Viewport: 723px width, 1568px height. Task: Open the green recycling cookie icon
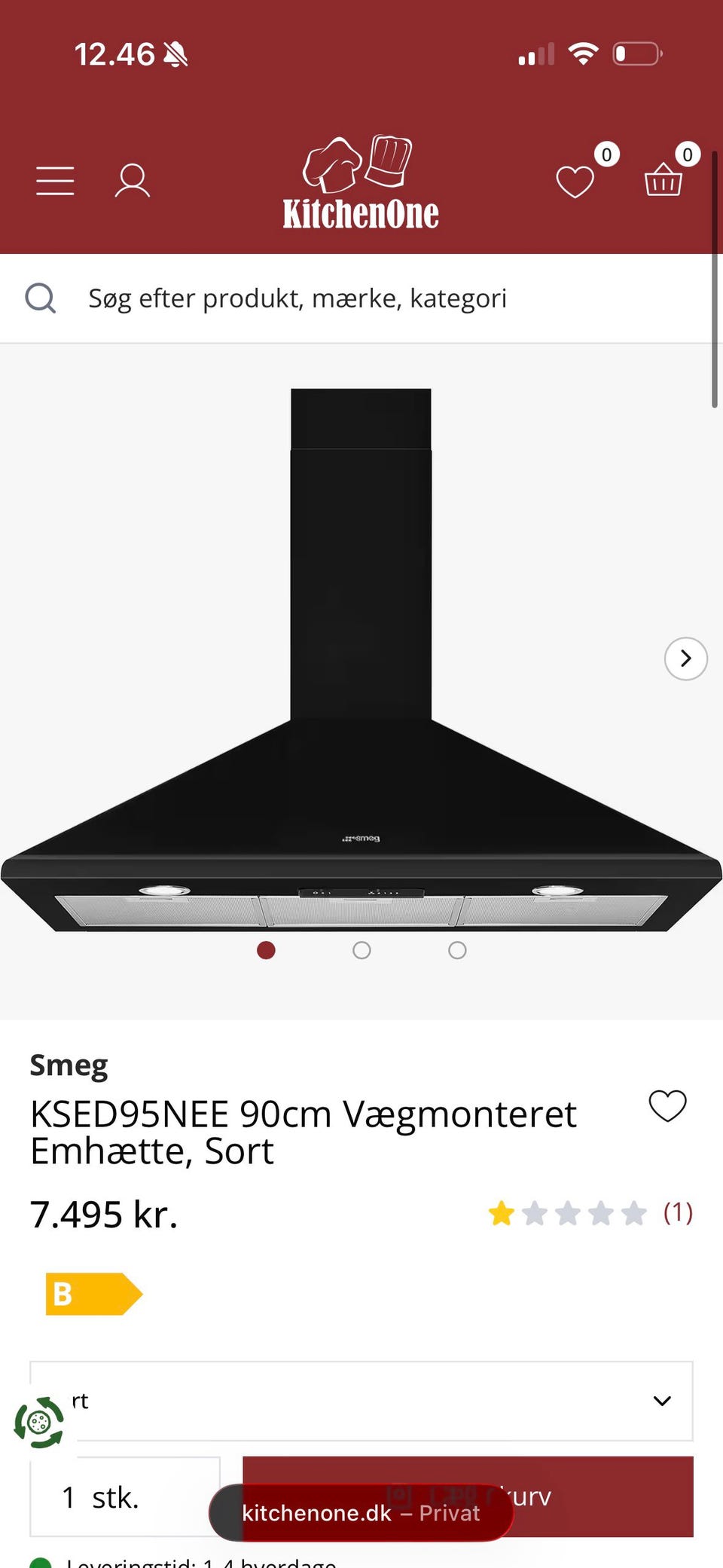coord(39,1423)
